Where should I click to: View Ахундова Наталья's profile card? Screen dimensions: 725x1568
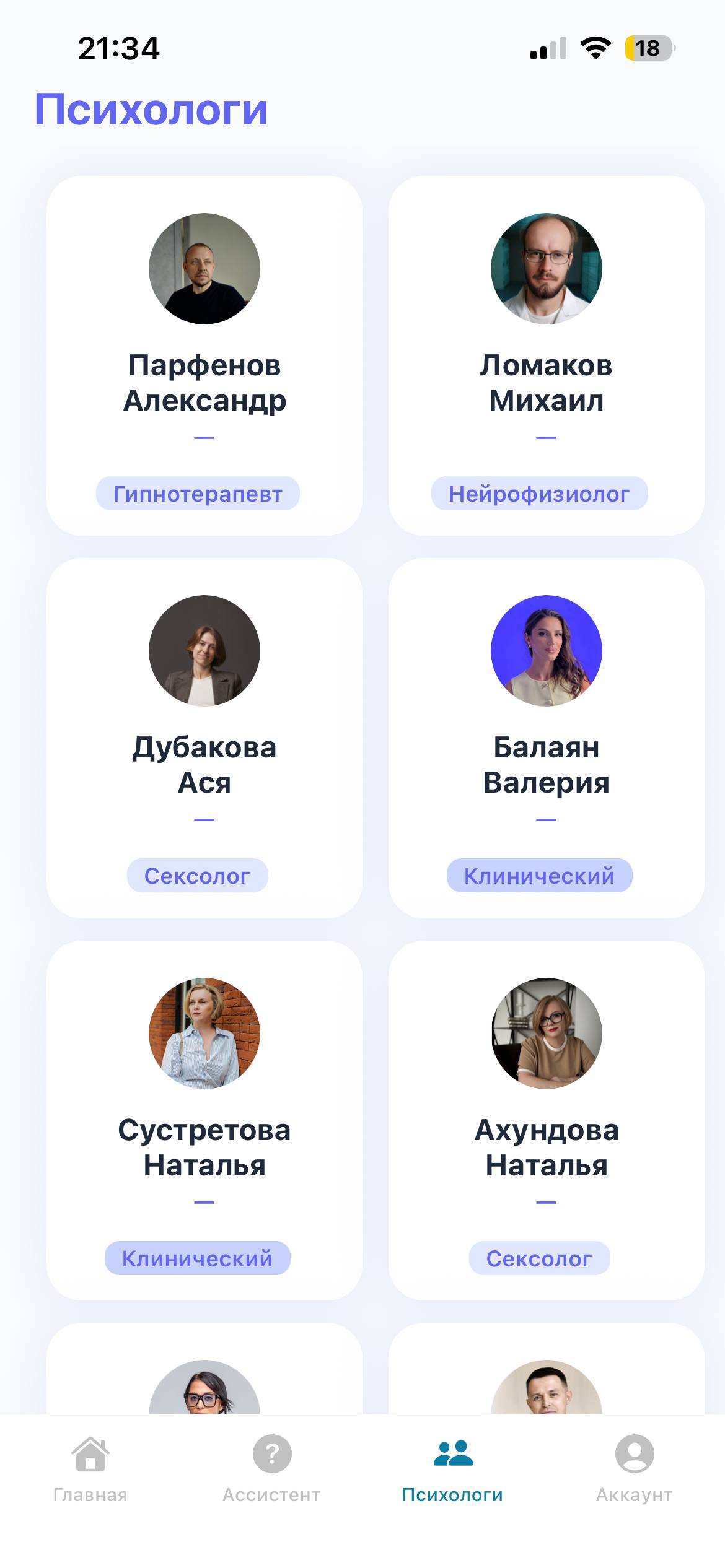546,1120
